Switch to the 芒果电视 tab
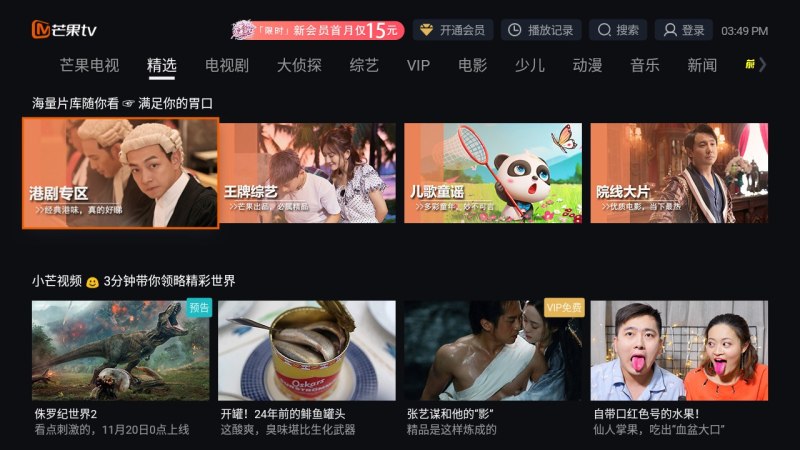 pos(89,66)
